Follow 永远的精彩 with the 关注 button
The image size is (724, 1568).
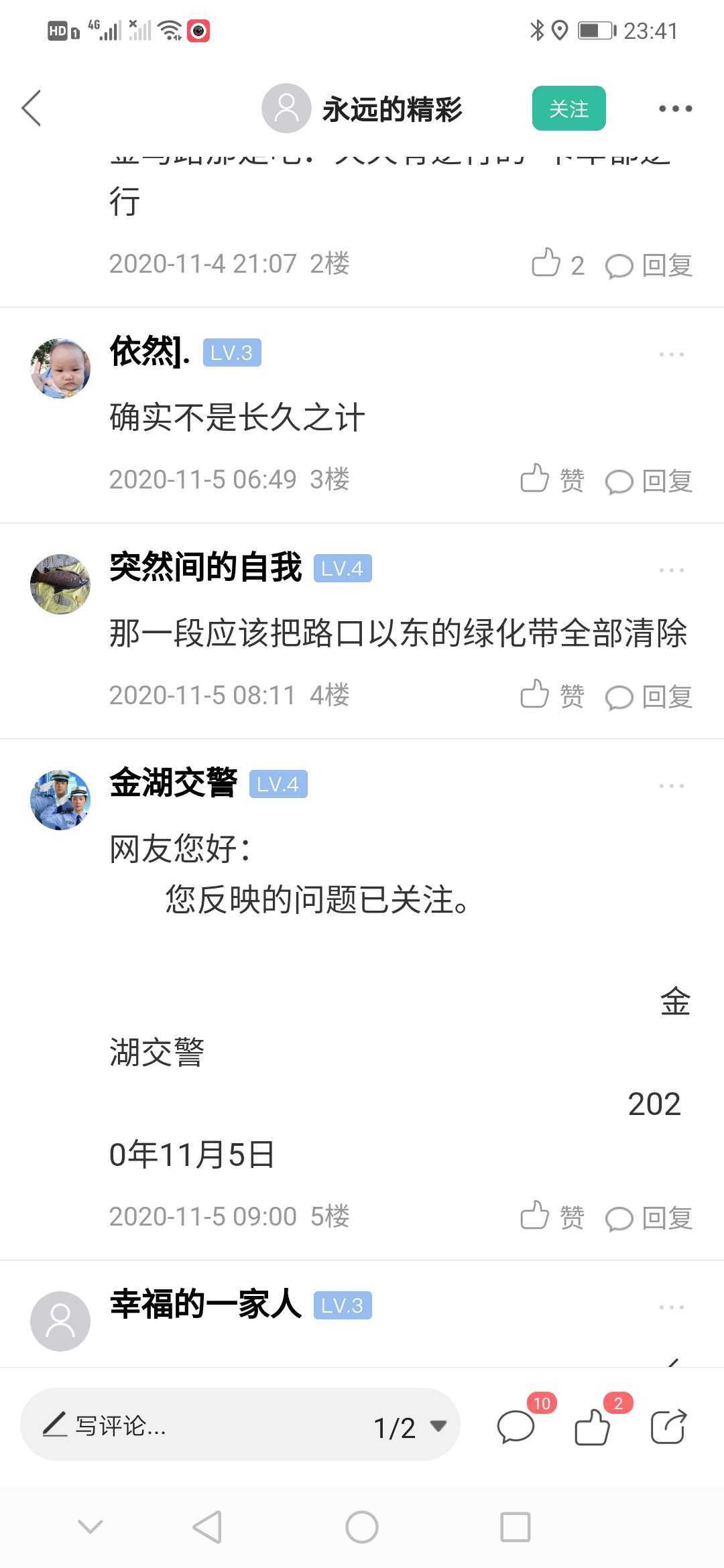568,109
